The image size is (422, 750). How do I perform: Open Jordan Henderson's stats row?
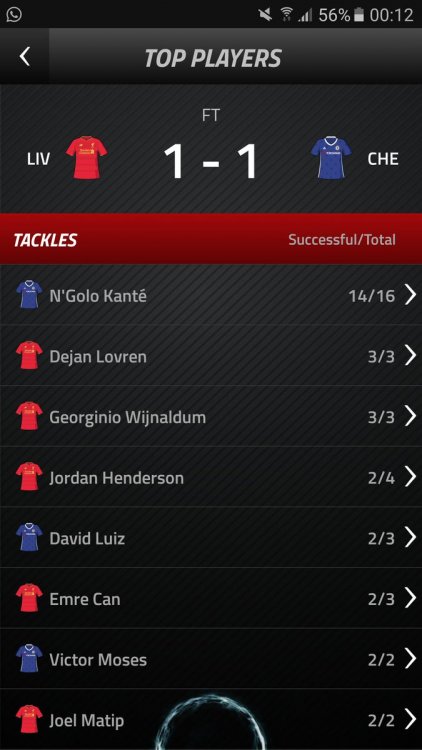coord(211,477)
